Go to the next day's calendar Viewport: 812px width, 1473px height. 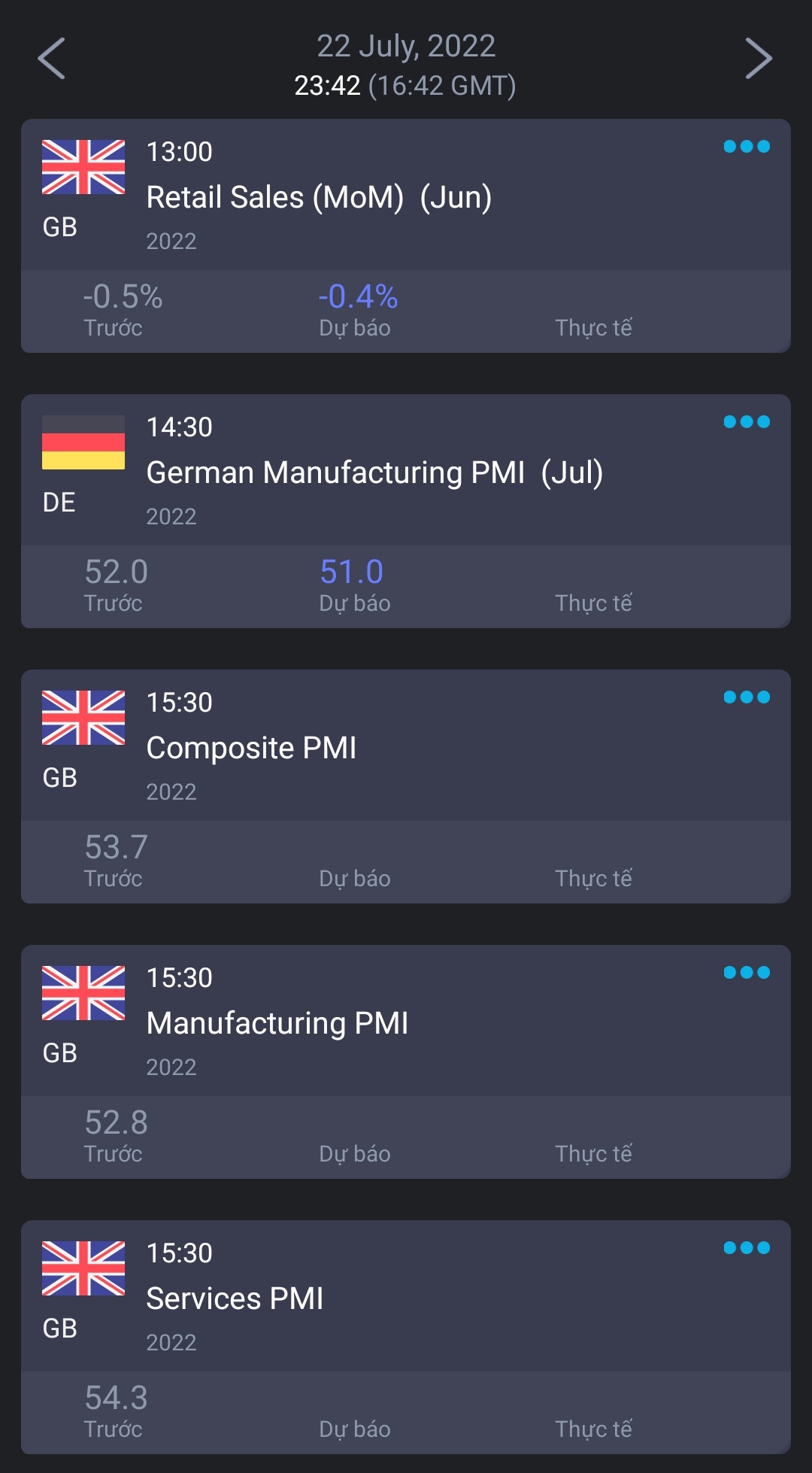pyautogui.click(x=758, y=59)
